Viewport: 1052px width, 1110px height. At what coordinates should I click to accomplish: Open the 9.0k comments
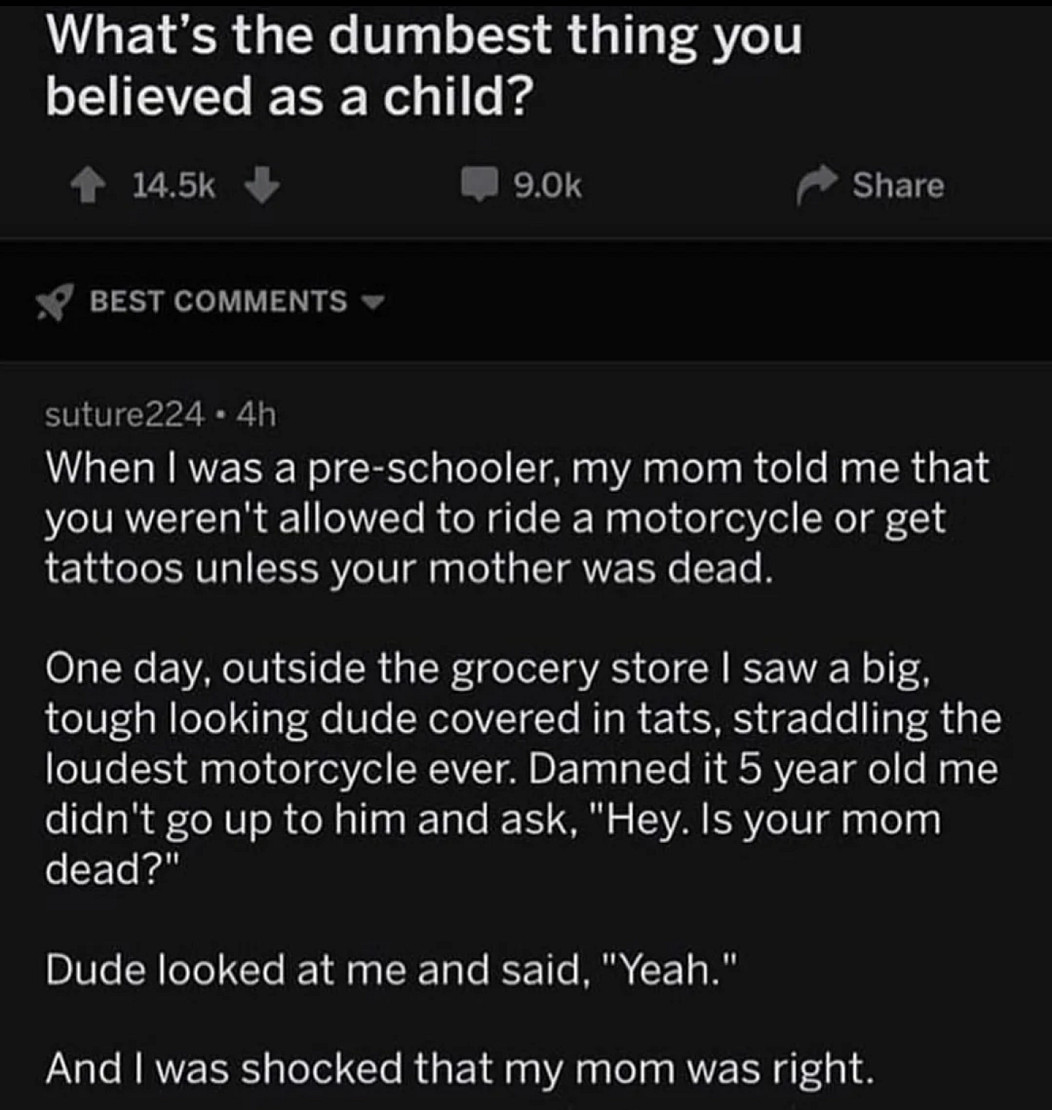click(522, 186)
